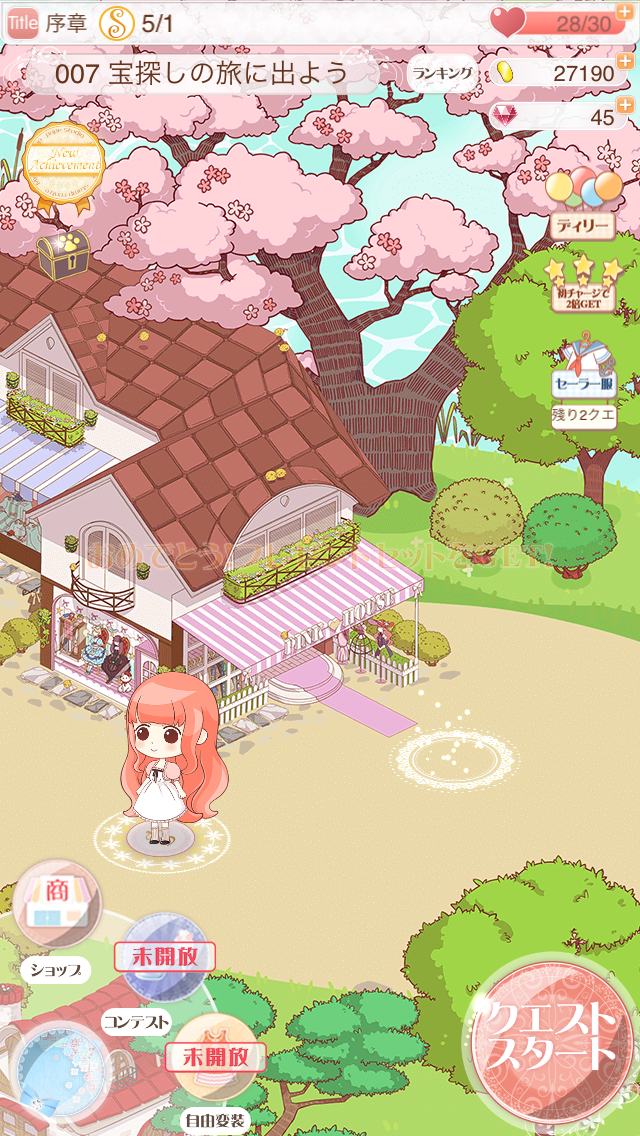Tap the Title badge

coord(22,22)
